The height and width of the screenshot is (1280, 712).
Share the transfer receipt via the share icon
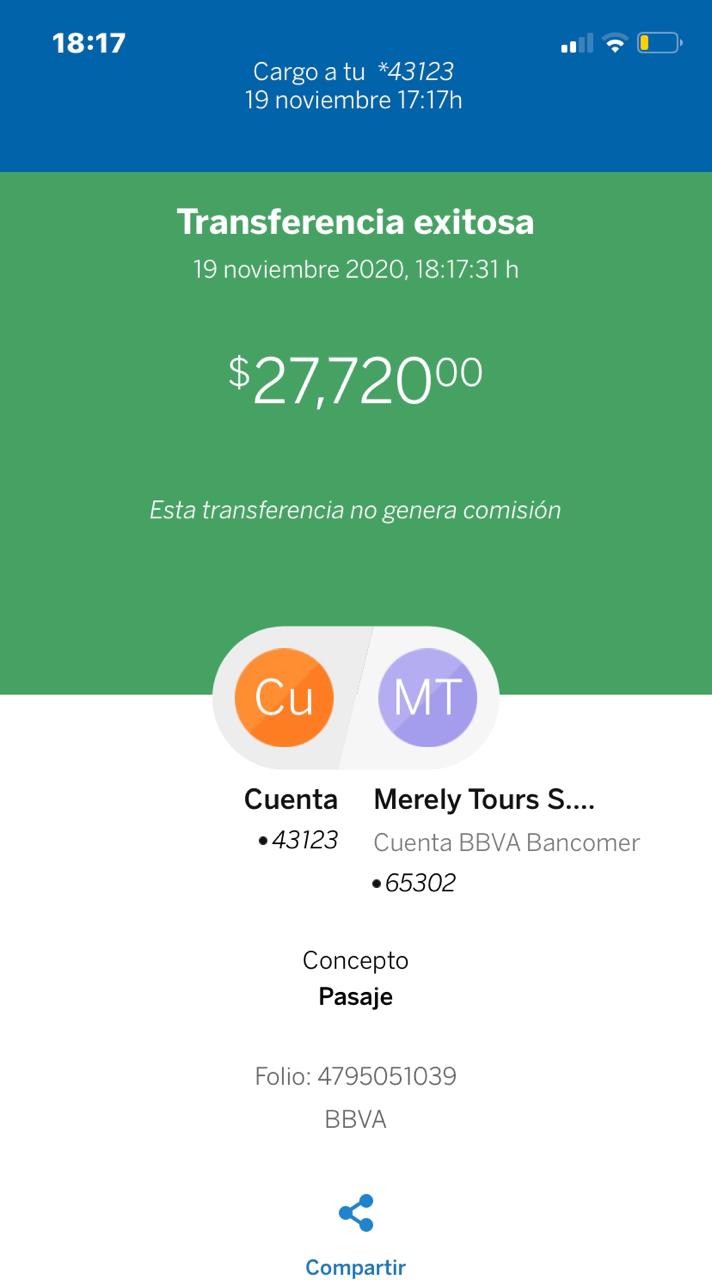coord(356,1213)
